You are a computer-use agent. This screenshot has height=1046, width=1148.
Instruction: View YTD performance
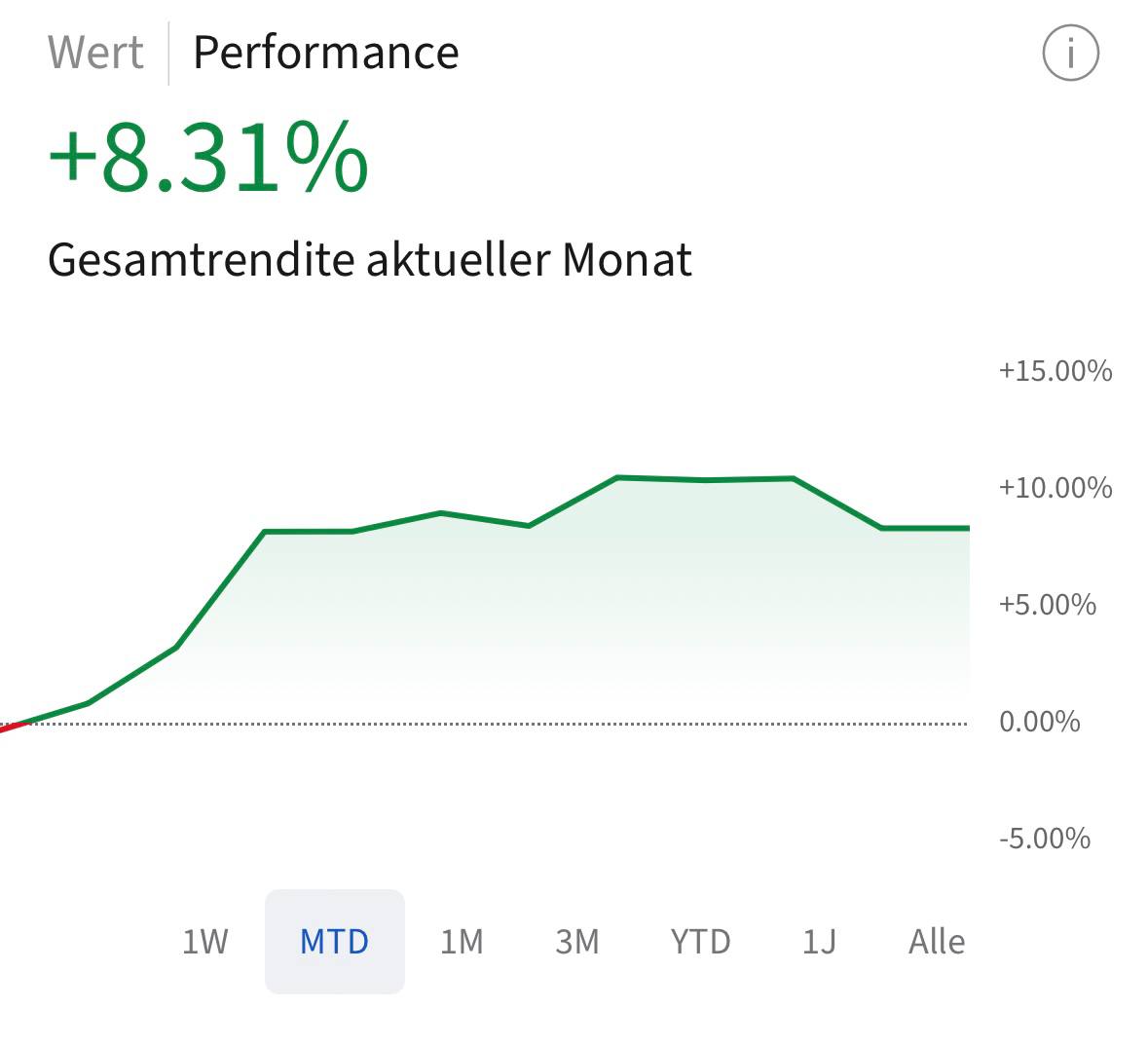(700, 942)
